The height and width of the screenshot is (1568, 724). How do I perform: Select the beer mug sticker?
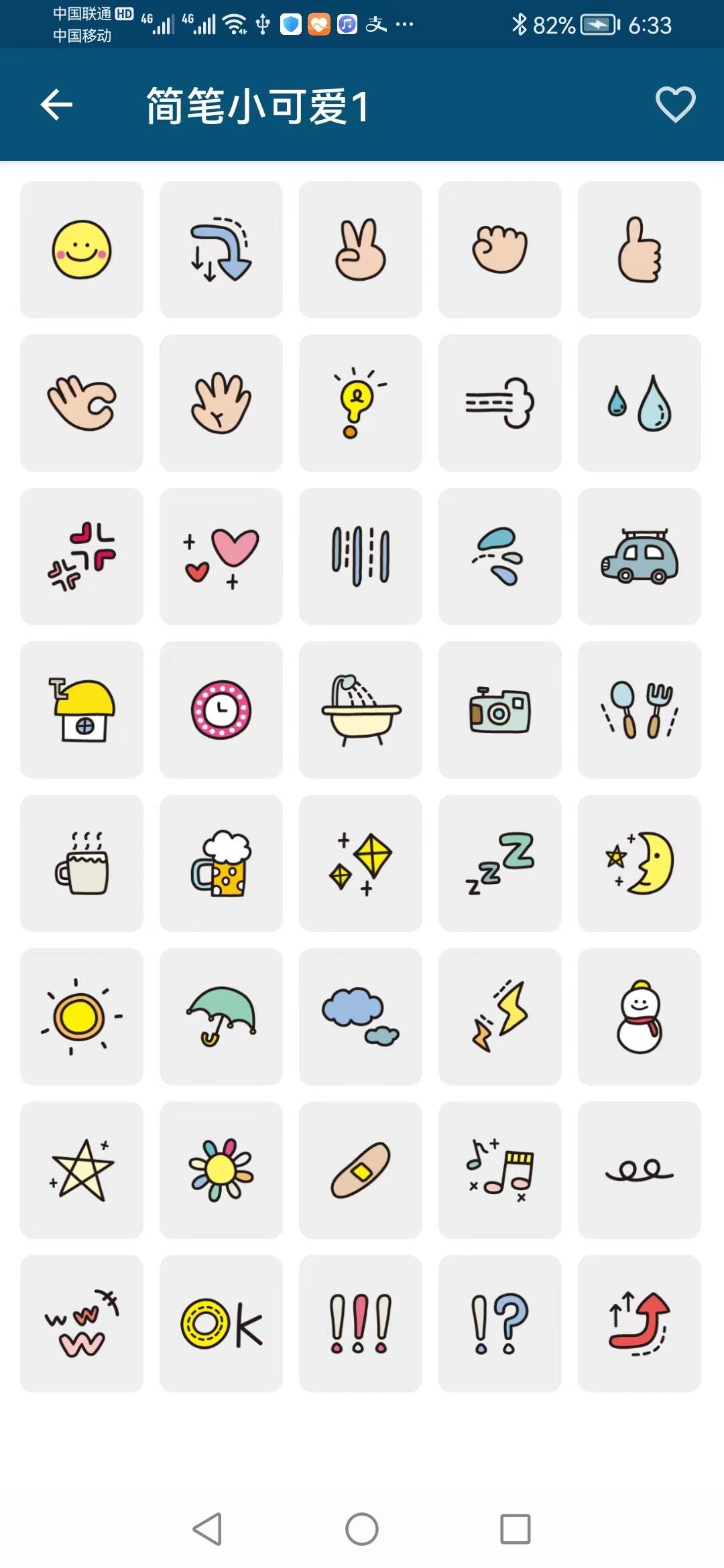tap(221, 863)
